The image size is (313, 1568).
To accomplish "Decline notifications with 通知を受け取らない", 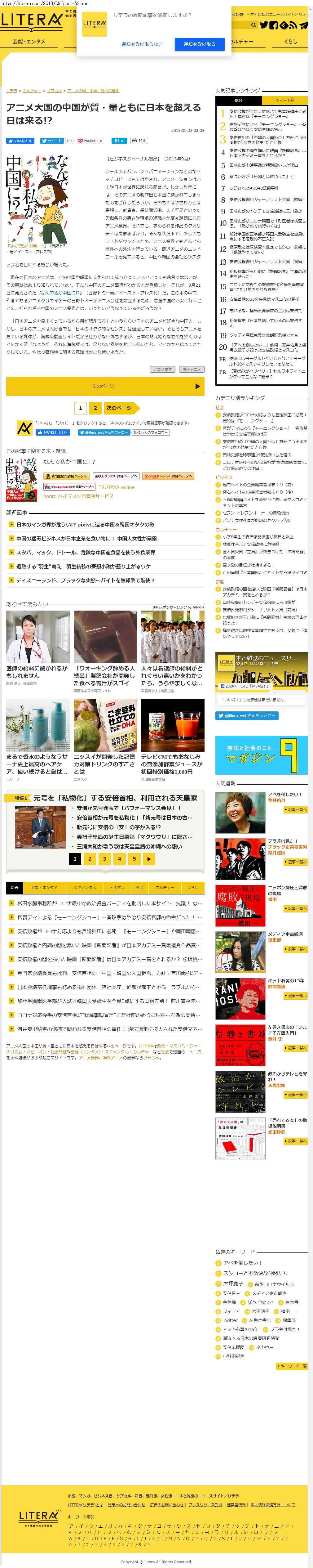I will [x=142, y=44].
